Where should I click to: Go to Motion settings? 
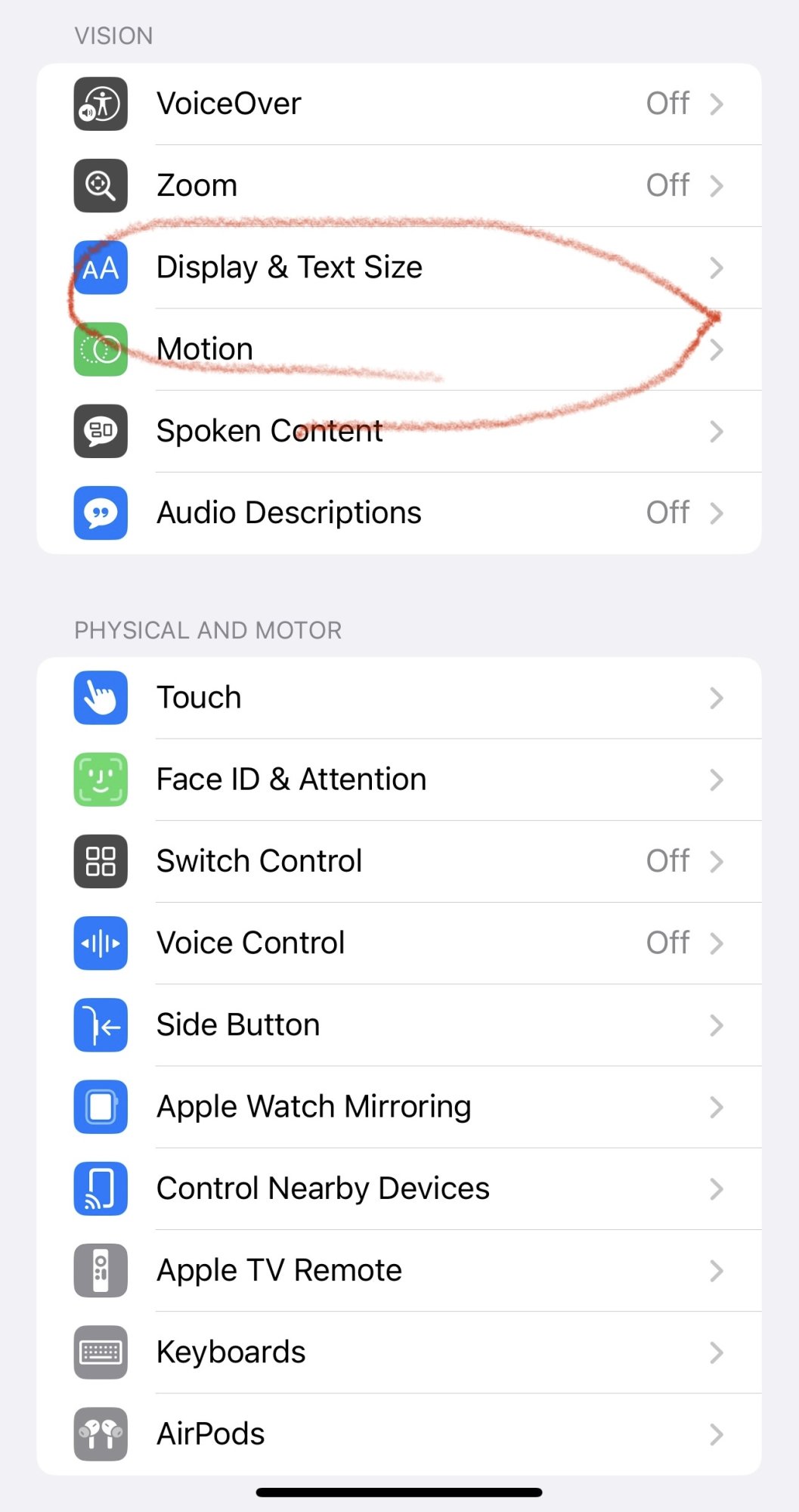click(x=398, y=349)
